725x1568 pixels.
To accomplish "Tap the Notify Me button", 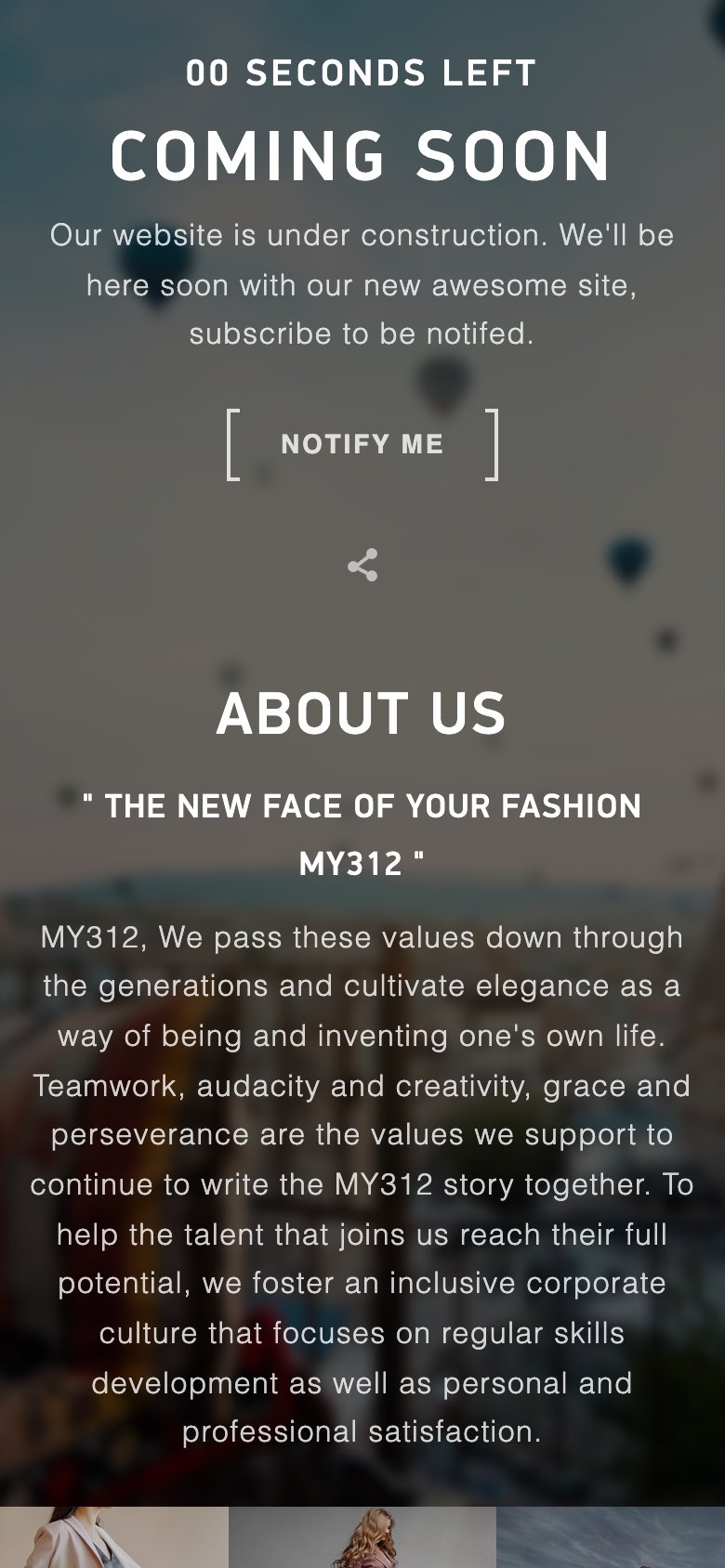I will [x=362, y=444].
